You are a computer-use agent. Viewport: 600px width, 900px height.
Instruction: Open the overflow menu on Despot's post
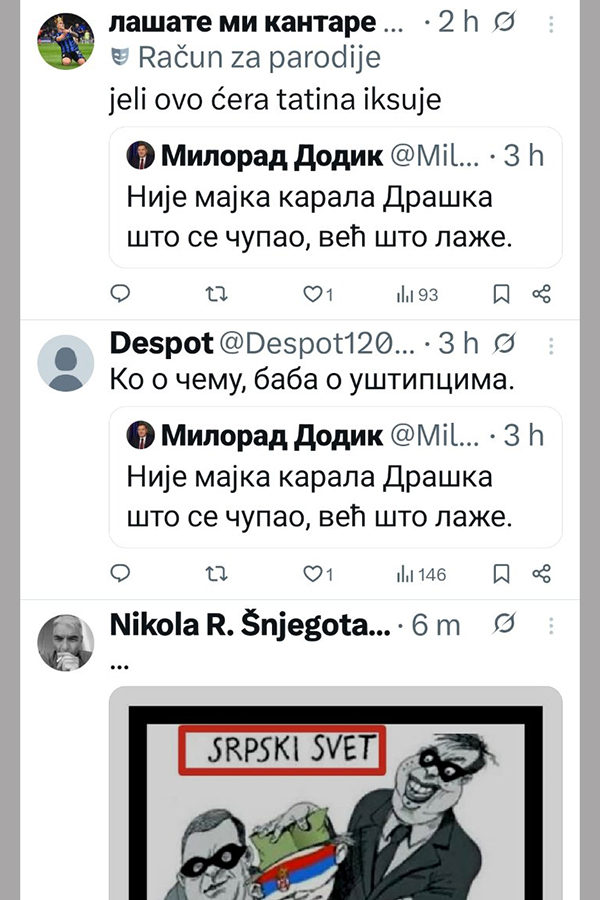(x=551, y=344)
